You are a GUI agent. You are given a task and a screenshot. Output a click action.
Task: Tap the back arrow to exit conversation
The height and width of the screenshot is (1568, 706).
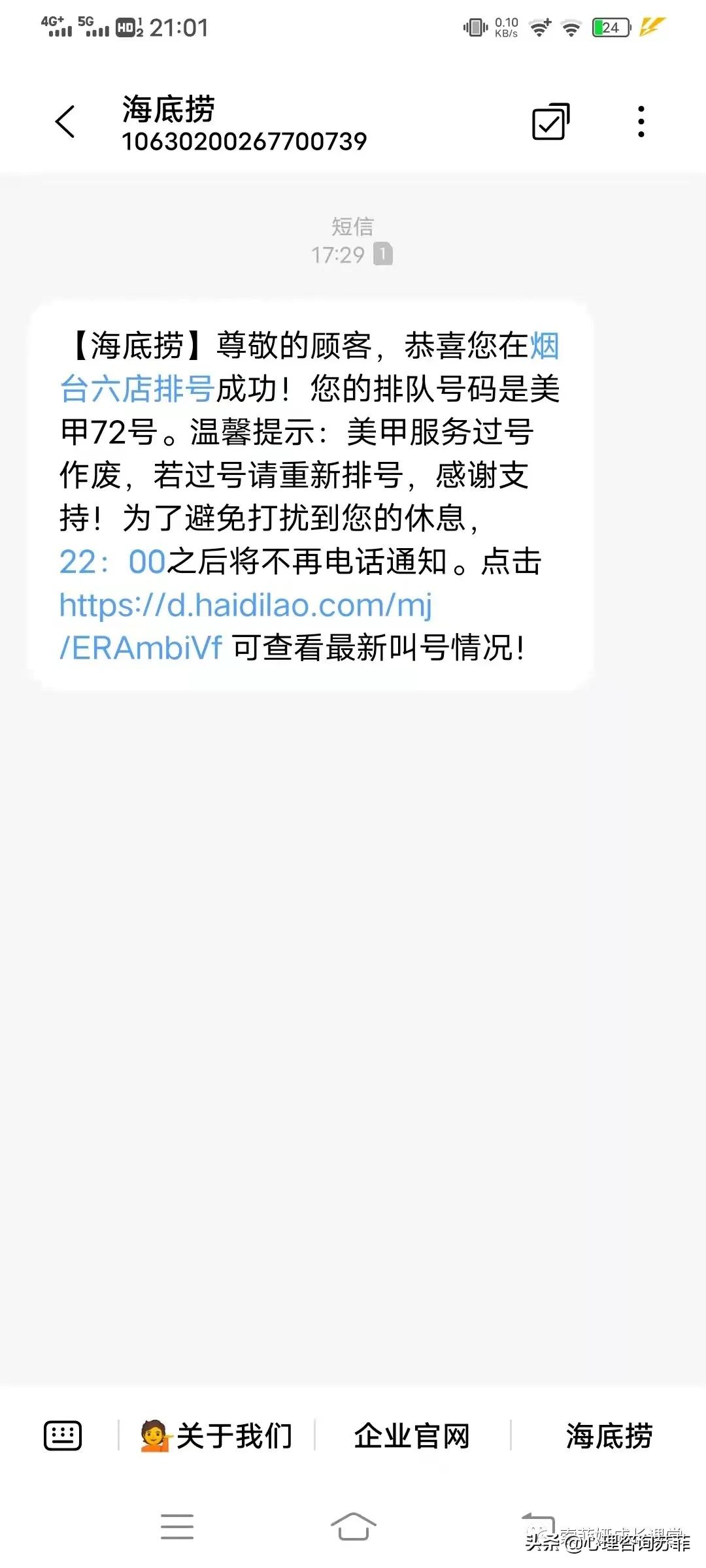point(65,123)
